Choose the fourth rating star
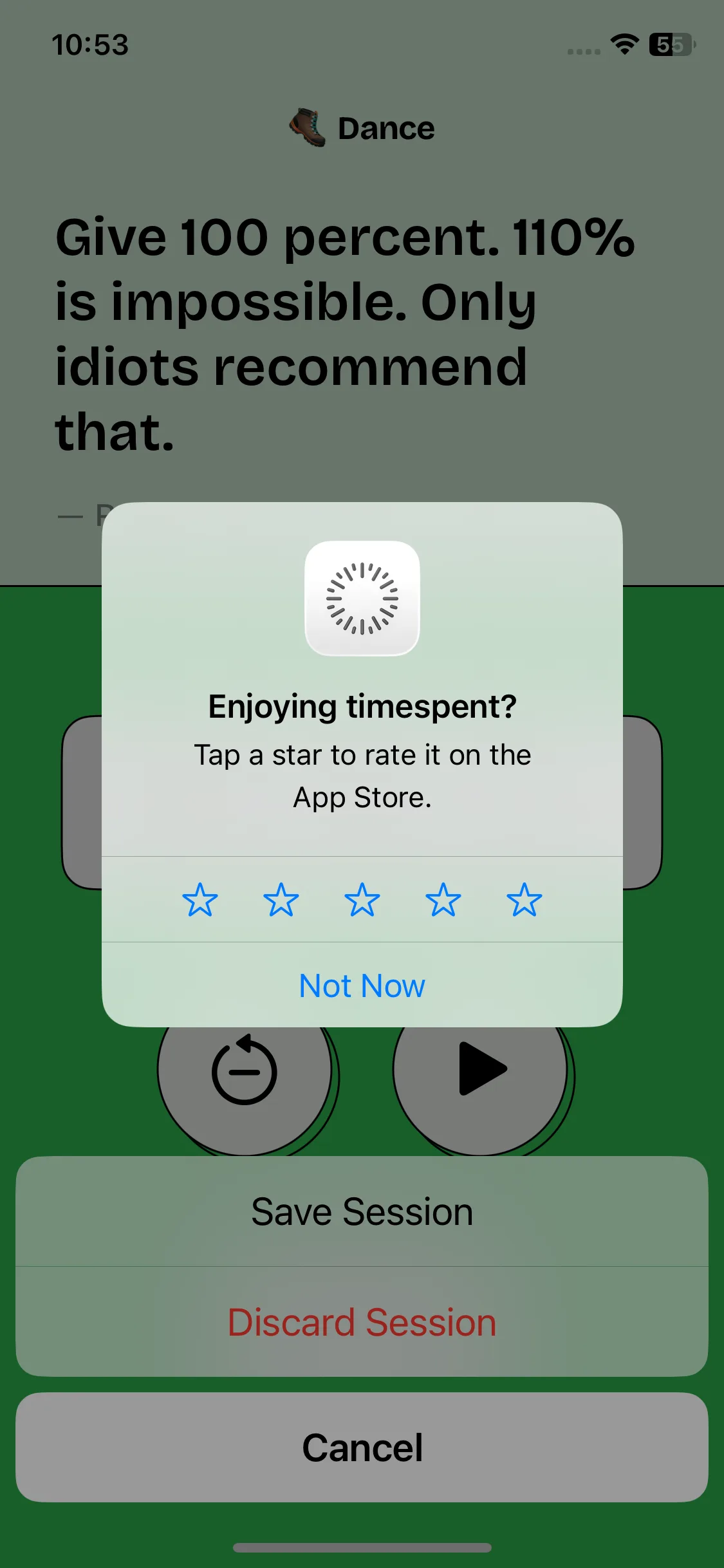 [x=443, y=899]
